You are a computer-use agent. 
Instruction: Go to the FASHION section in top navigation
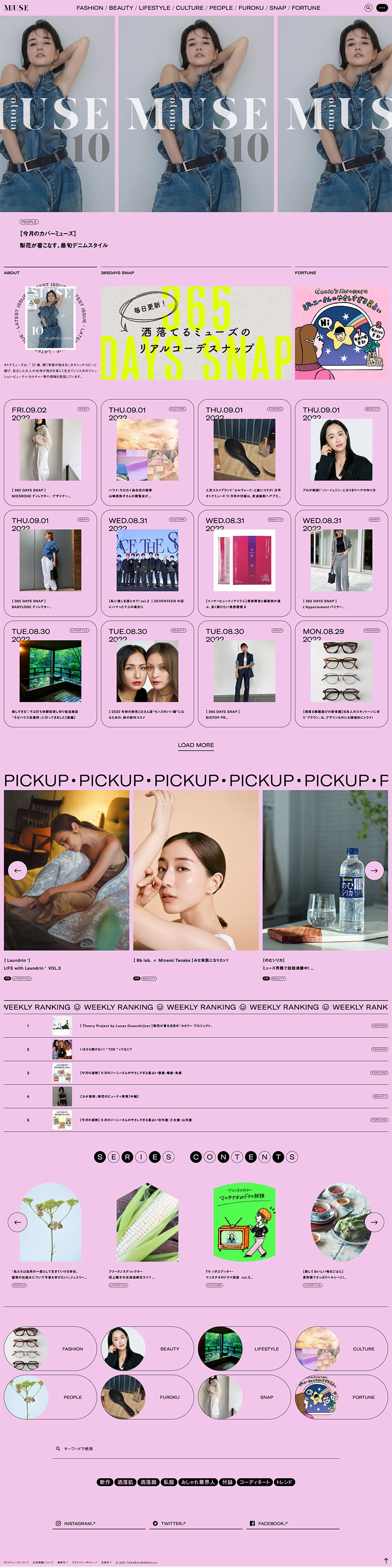(x=89, y=8)
